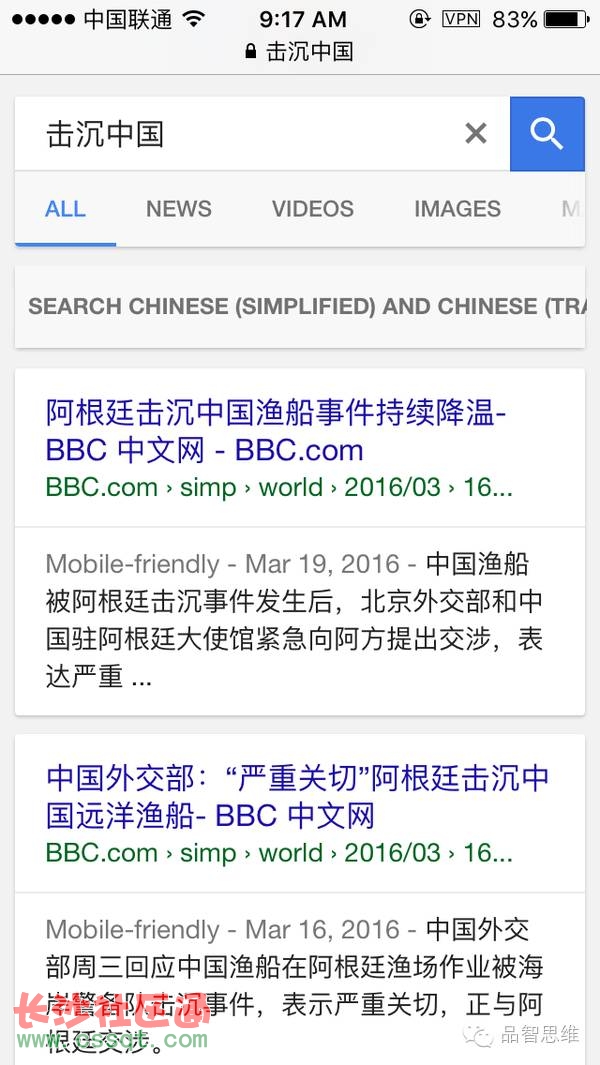Select the ALL results tab

pyautogui.click(x=65, y=209)
